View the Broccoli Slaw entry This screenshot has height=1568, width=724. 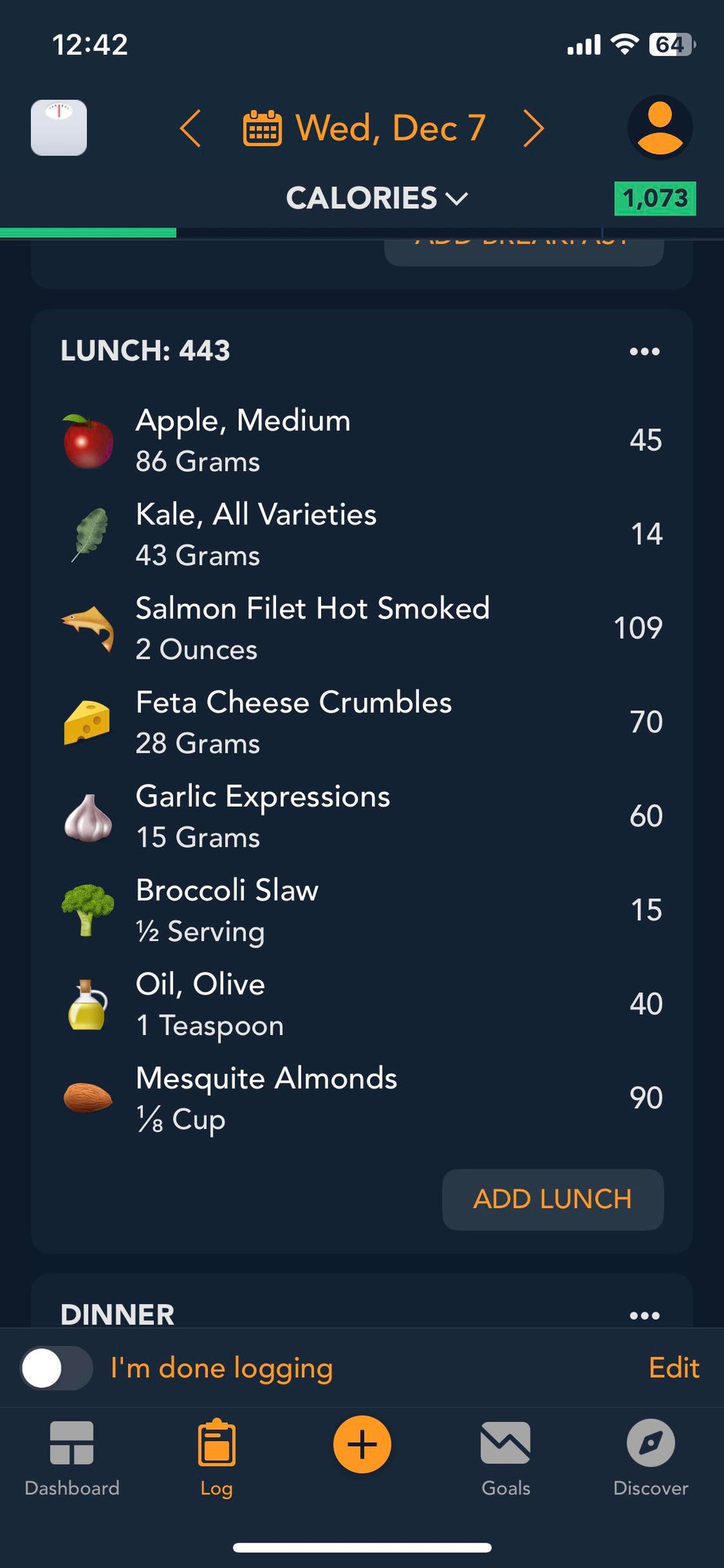pos(362,910)
